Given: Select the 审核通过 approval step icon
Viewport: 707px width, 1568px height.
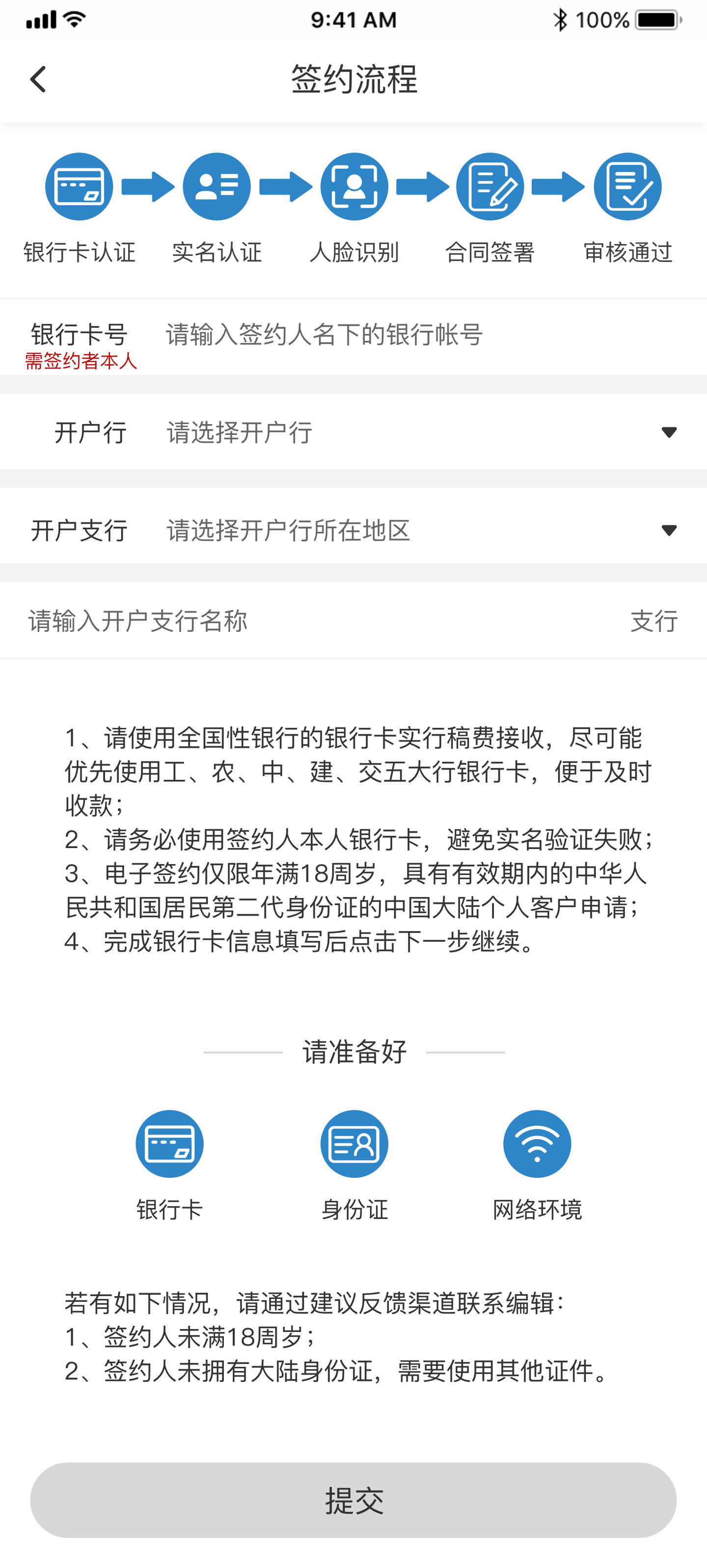Looking at the screenshot, I should (x=628, y=186).
